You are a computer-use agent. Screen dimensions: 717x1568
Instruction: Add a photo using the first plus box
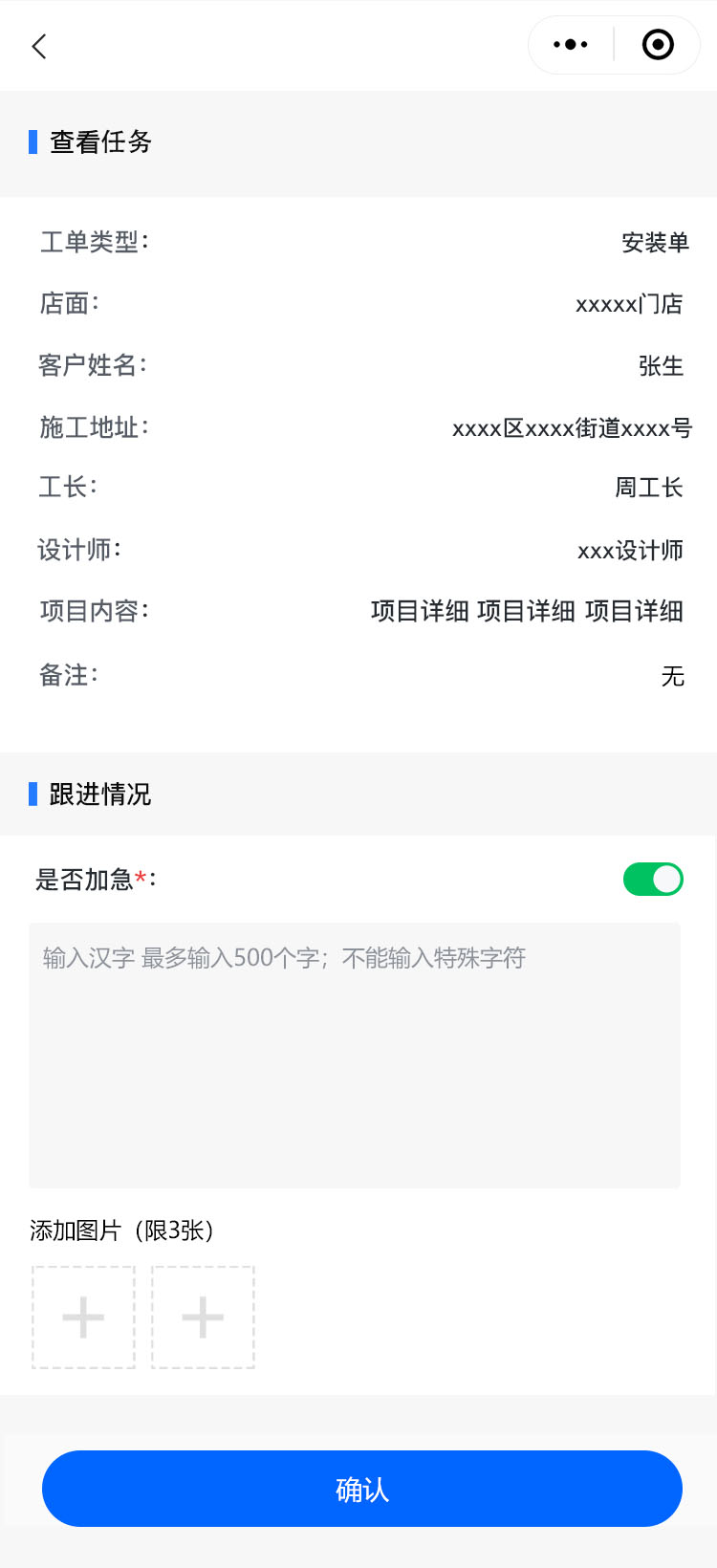(x=83, y=1318)
